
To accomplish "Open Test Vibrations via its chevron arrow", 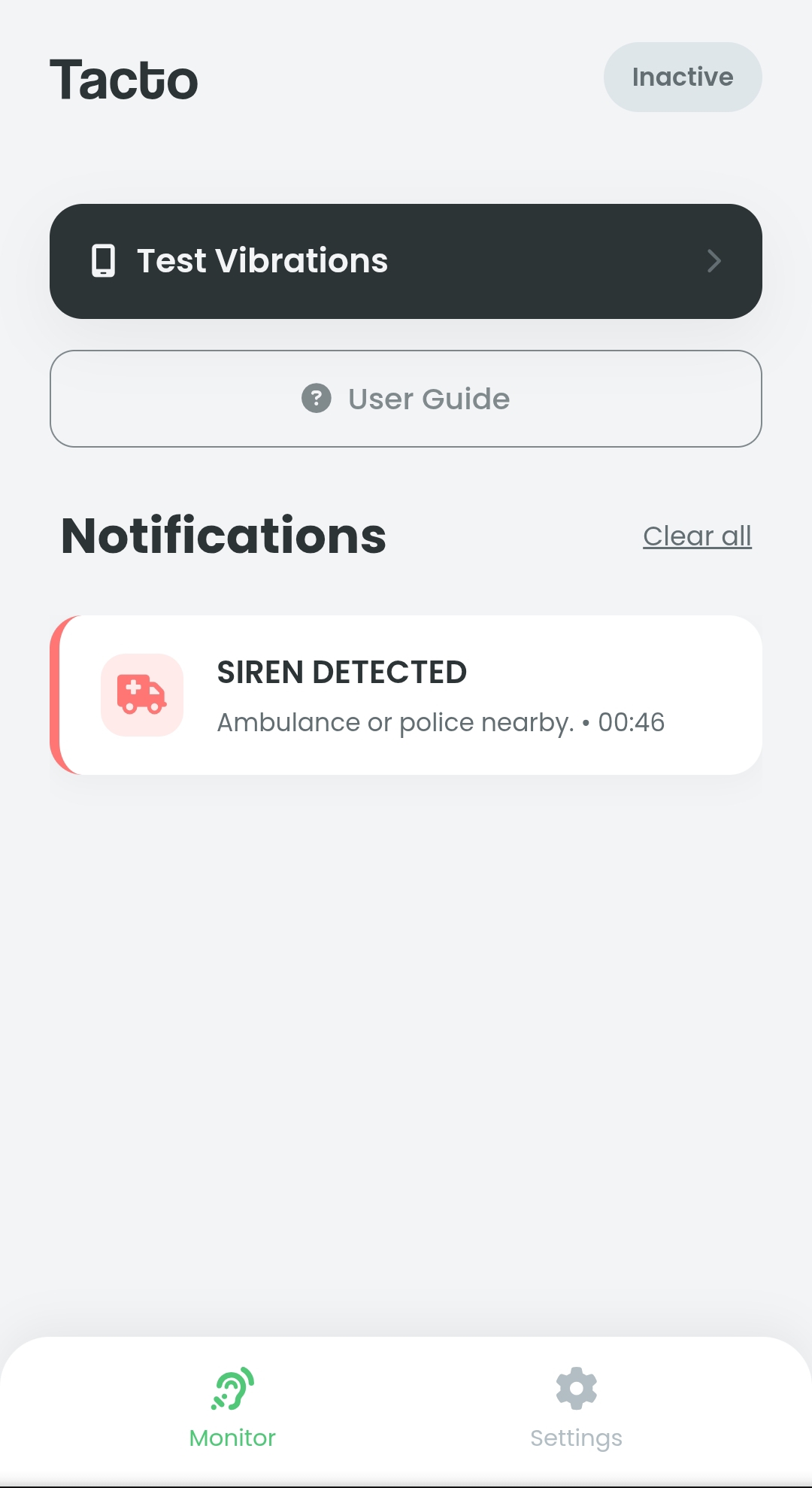I will [714, 261].
